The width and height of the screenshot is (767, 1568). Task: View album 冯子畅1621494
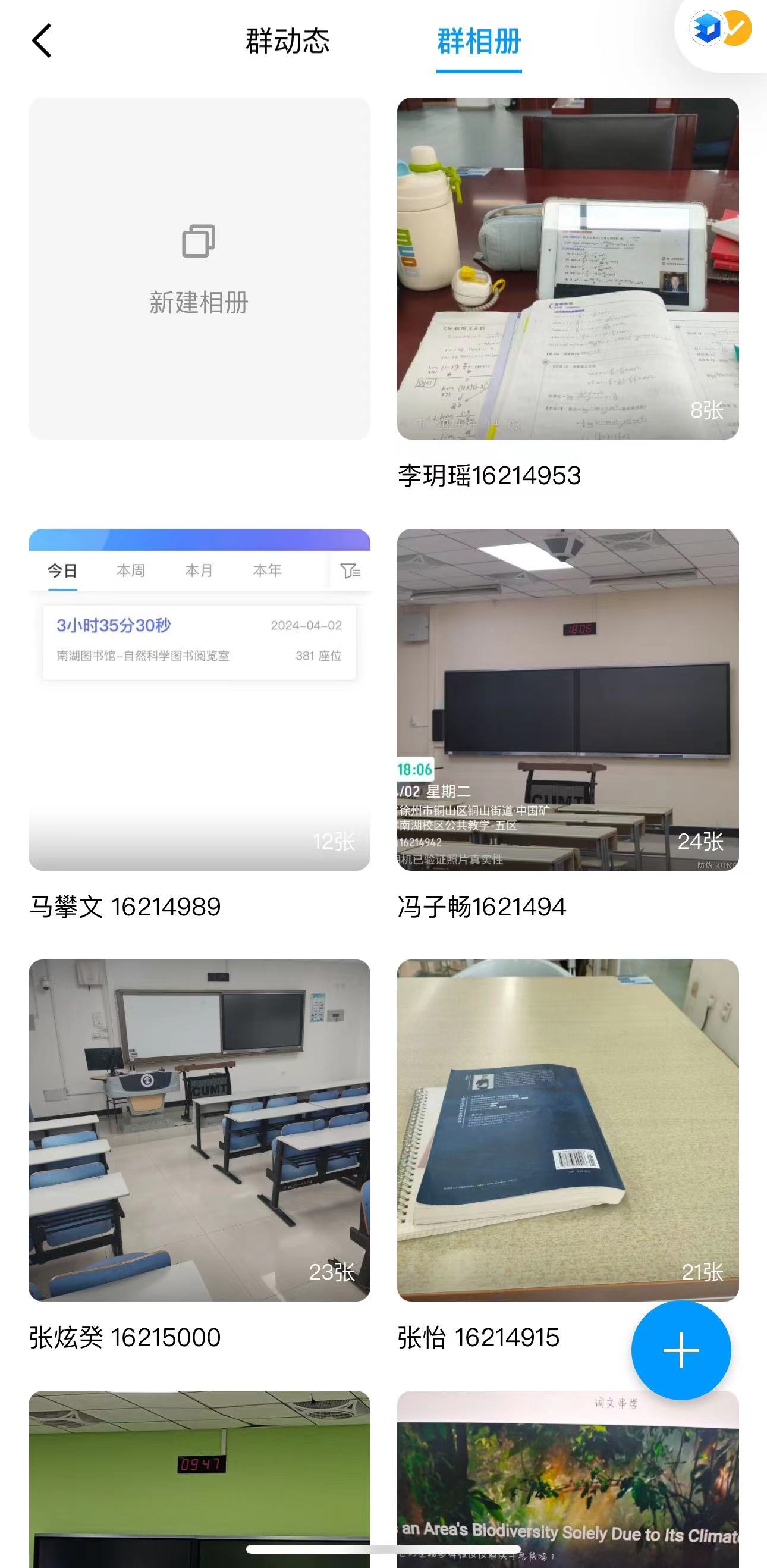pos(567,700)
